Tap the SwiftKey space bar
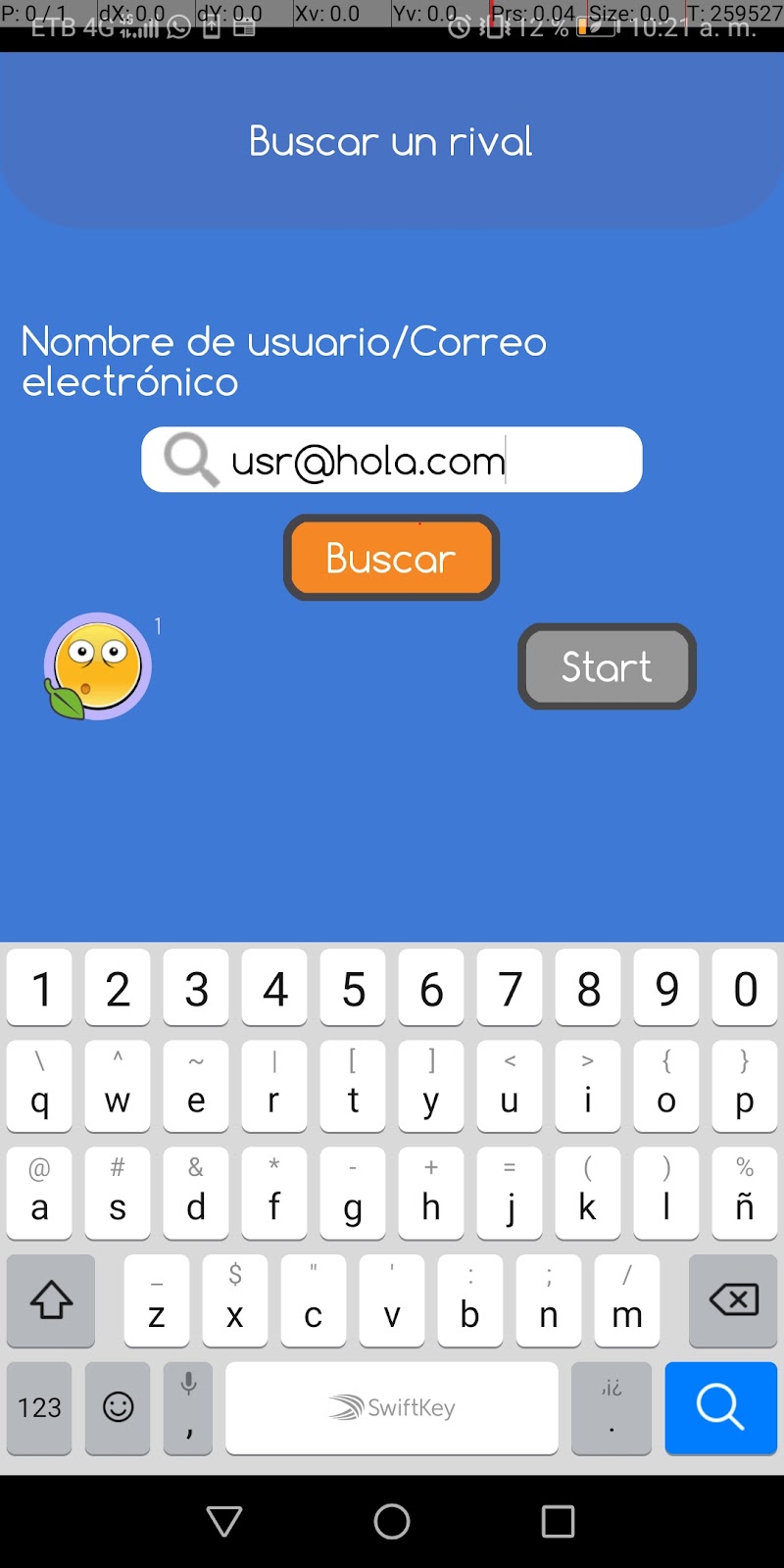This screenshot has width=784, height=1568. (392, 1407)
